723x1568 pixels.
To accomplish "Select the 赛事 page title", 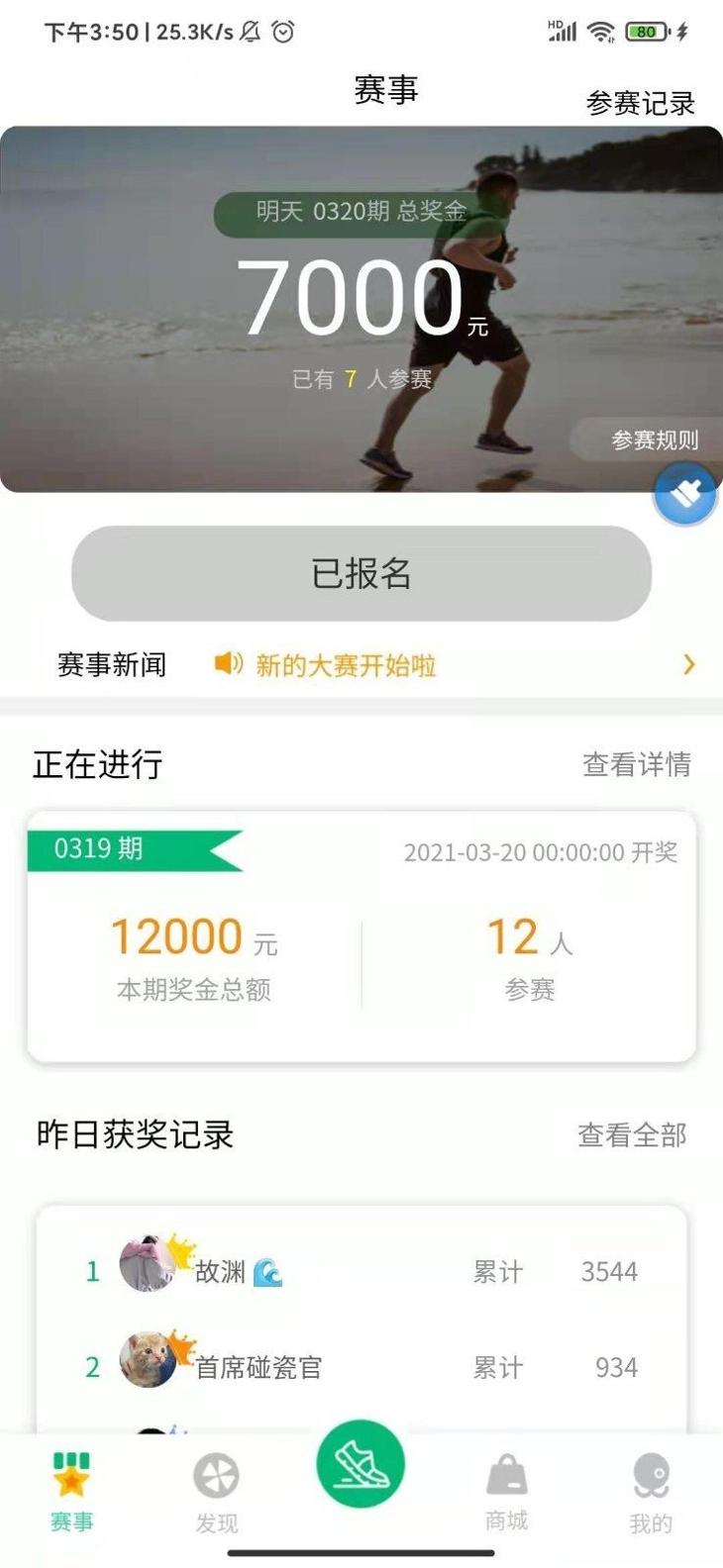I will [386, 90].
